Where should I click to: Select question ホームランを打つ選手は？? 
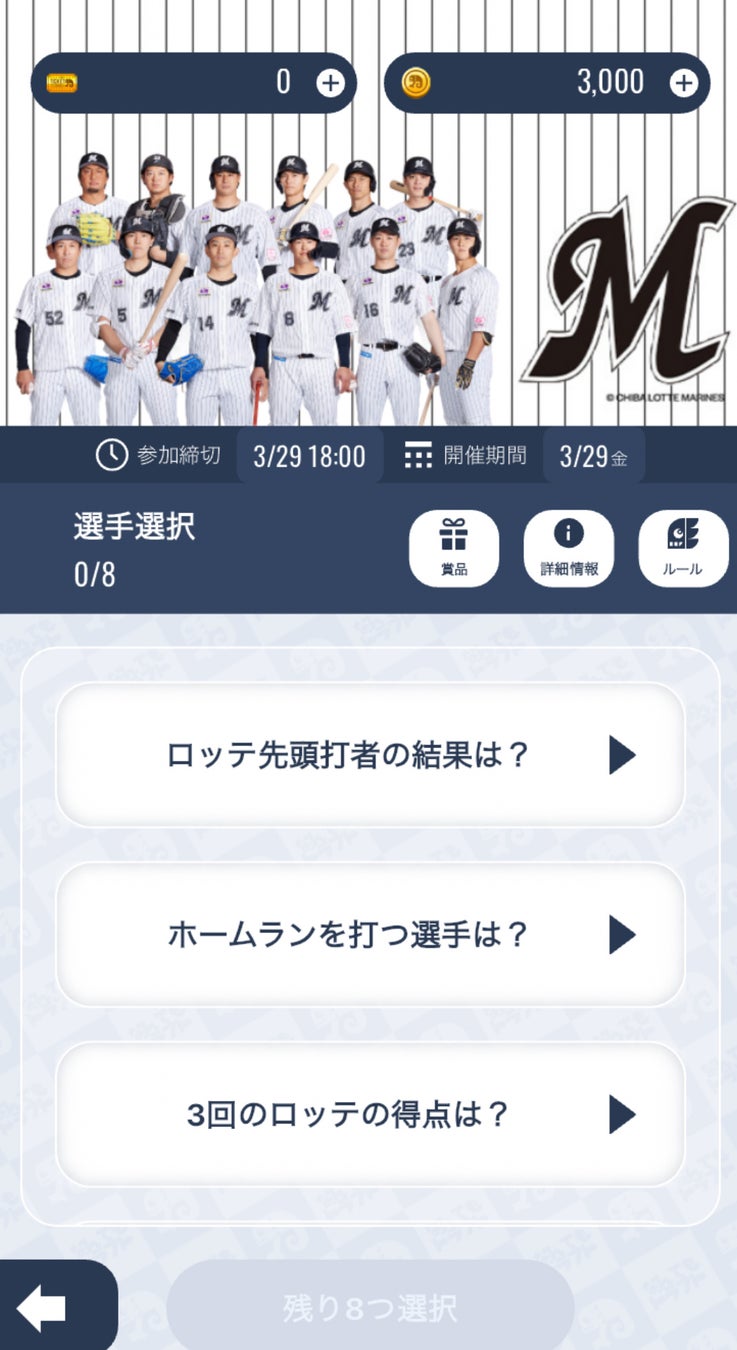(x=370, y=935)
